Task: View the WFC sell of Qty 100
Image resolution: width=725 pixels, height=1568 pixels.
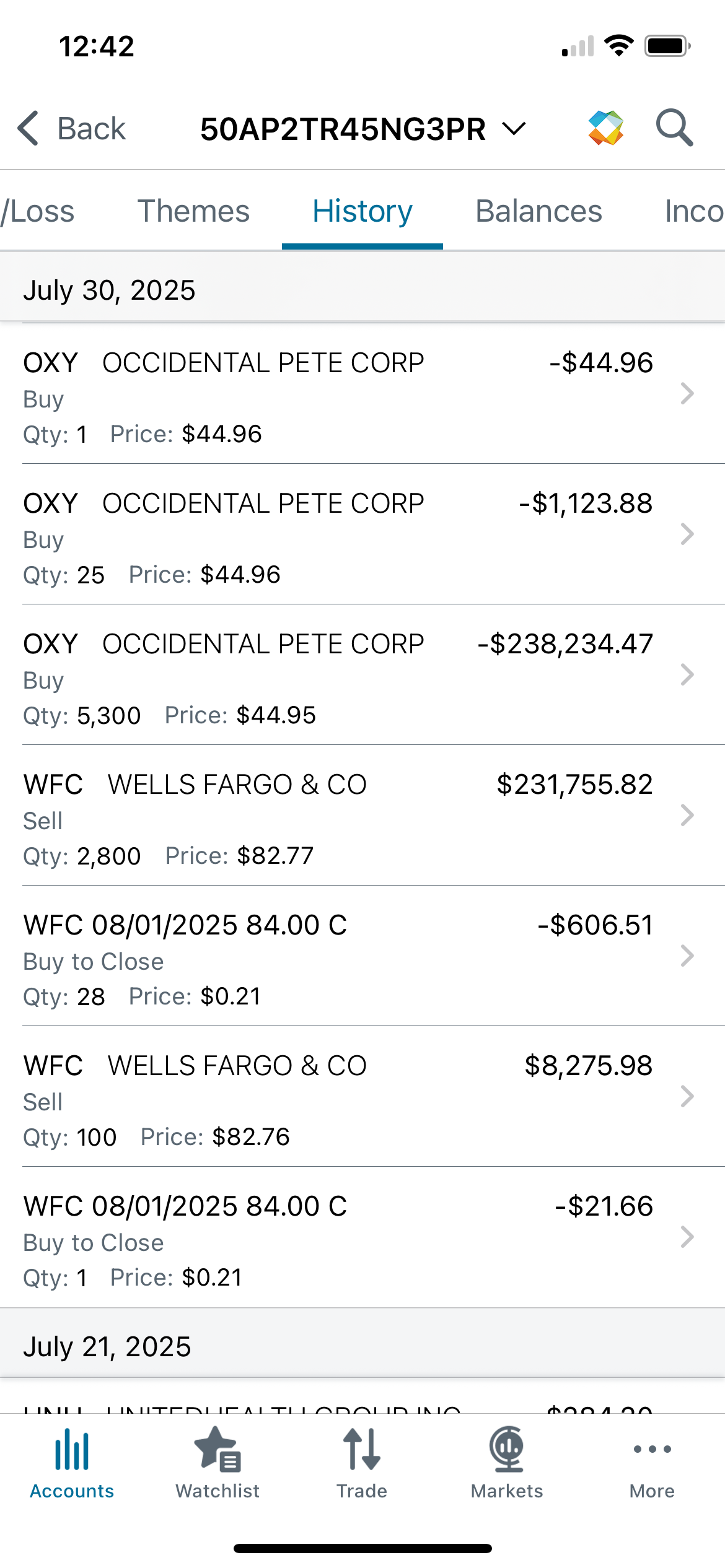Action: pos(362,1097)
